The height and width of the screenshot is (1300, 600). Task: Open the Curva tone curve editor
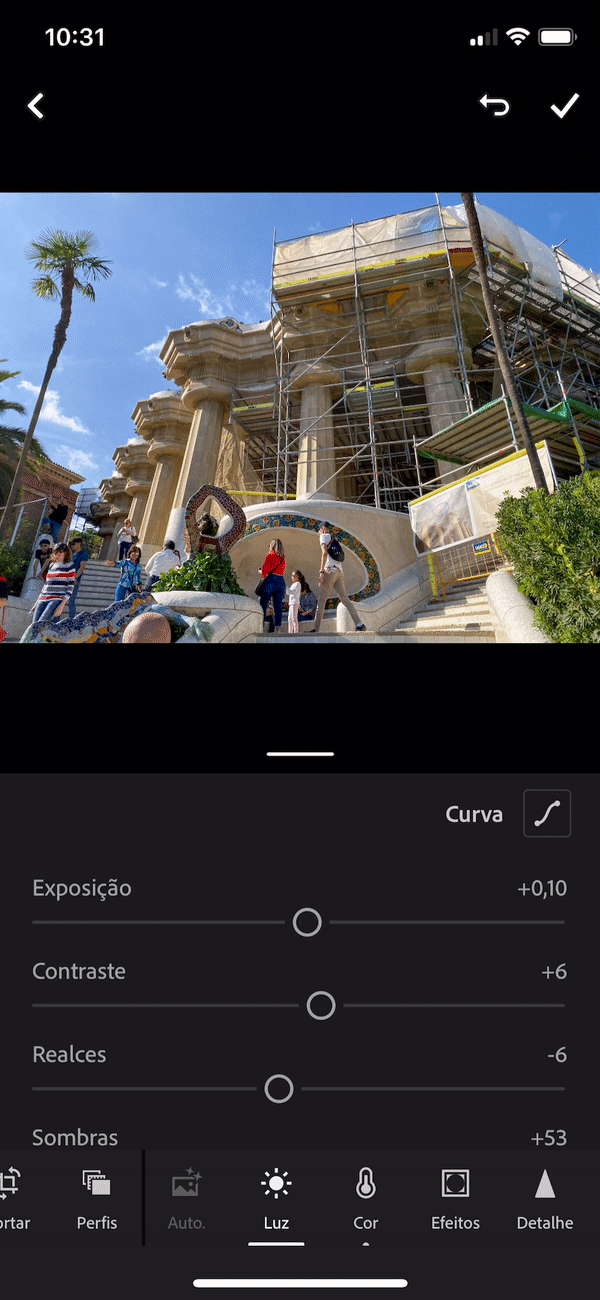[x=547, y=813]
